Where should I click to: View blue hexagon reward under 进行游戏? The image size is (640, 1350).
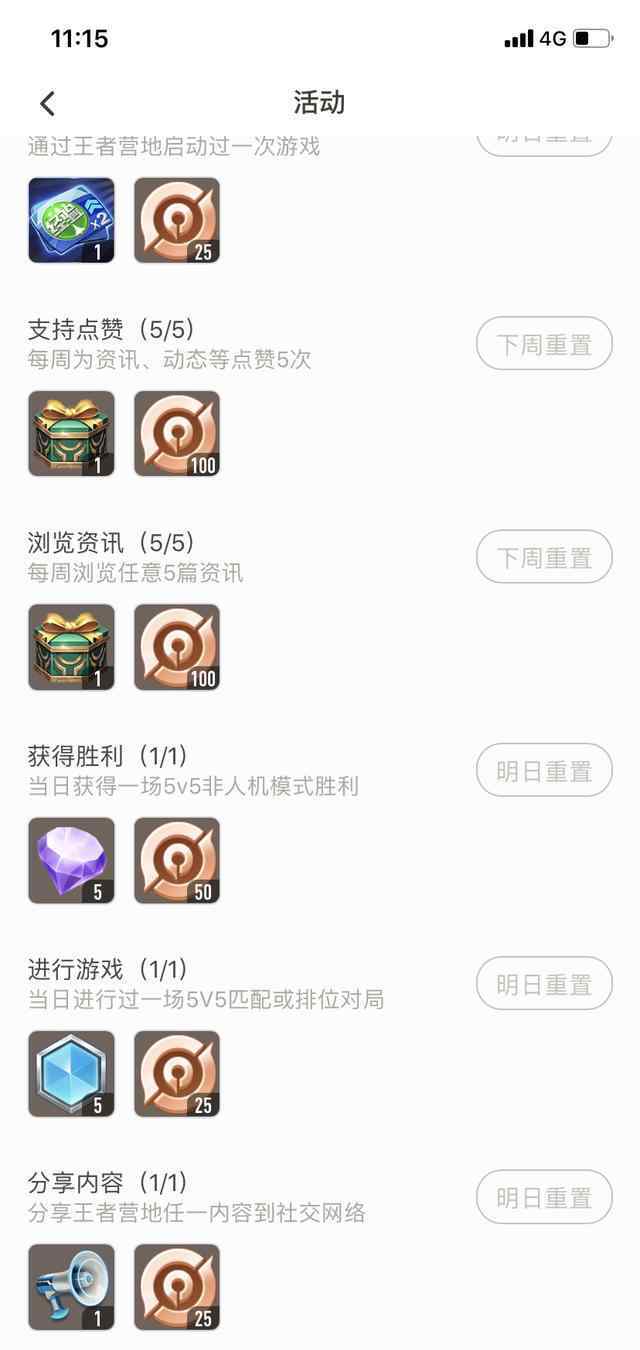point(71,1073)
